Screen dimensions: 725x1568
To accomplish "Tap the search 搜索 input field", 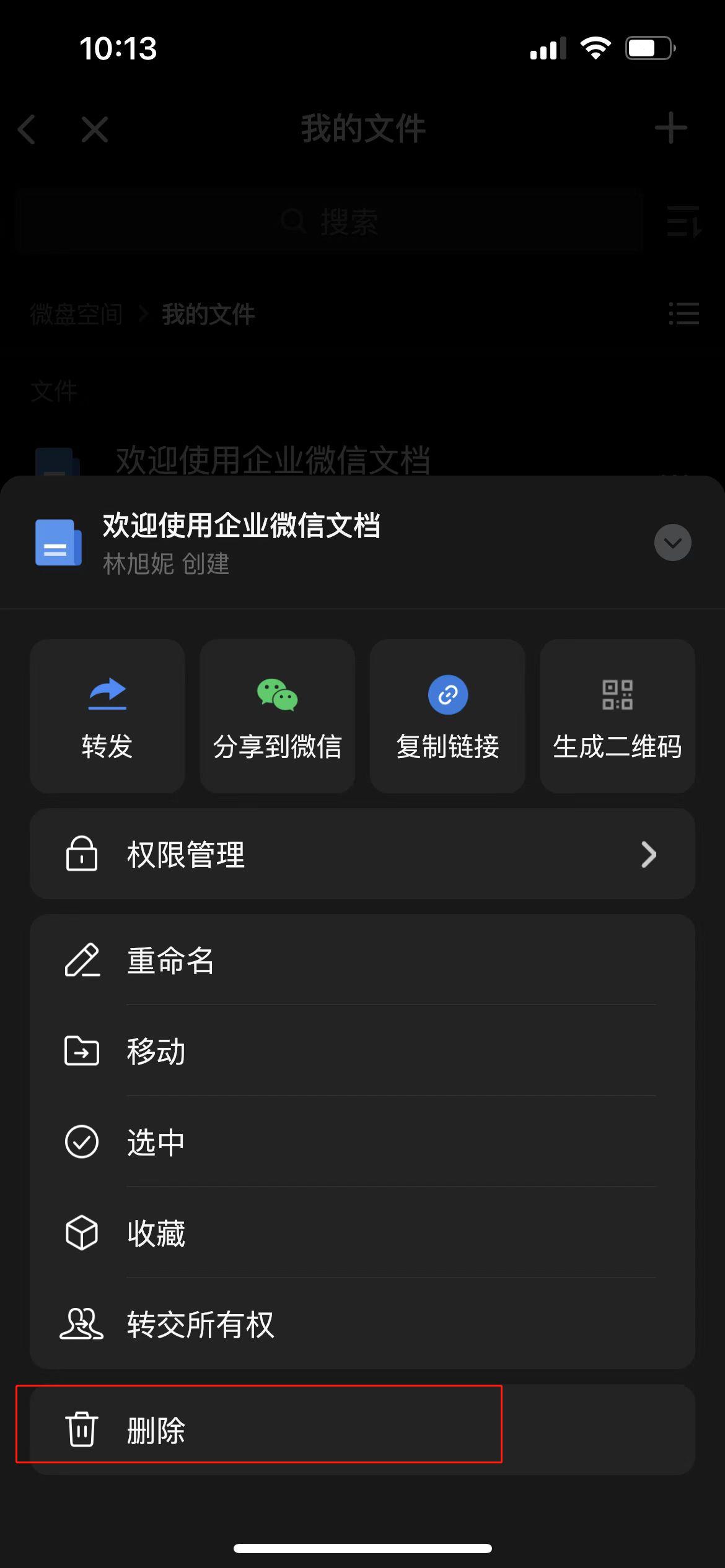I will (332, 223).
